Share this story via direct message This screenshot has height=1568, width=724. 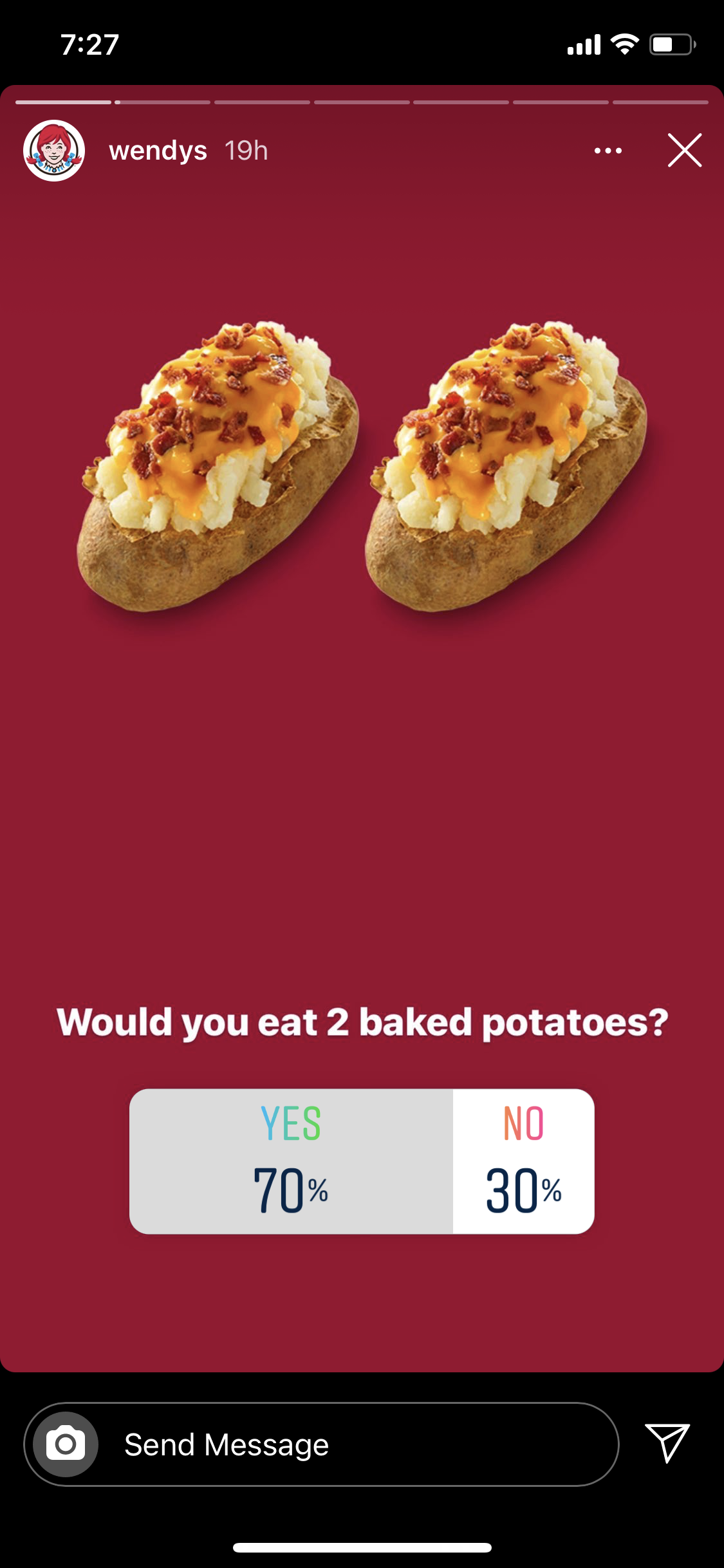tap(667, 1443)
